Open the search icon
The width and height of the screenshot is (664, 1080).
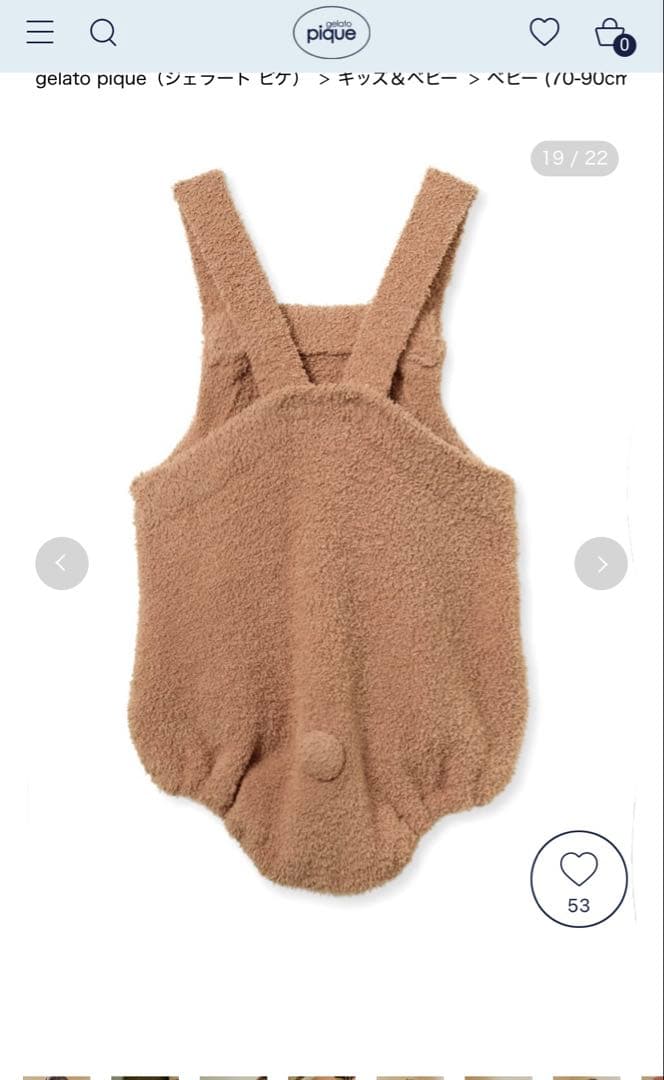[x=103, y=33]
